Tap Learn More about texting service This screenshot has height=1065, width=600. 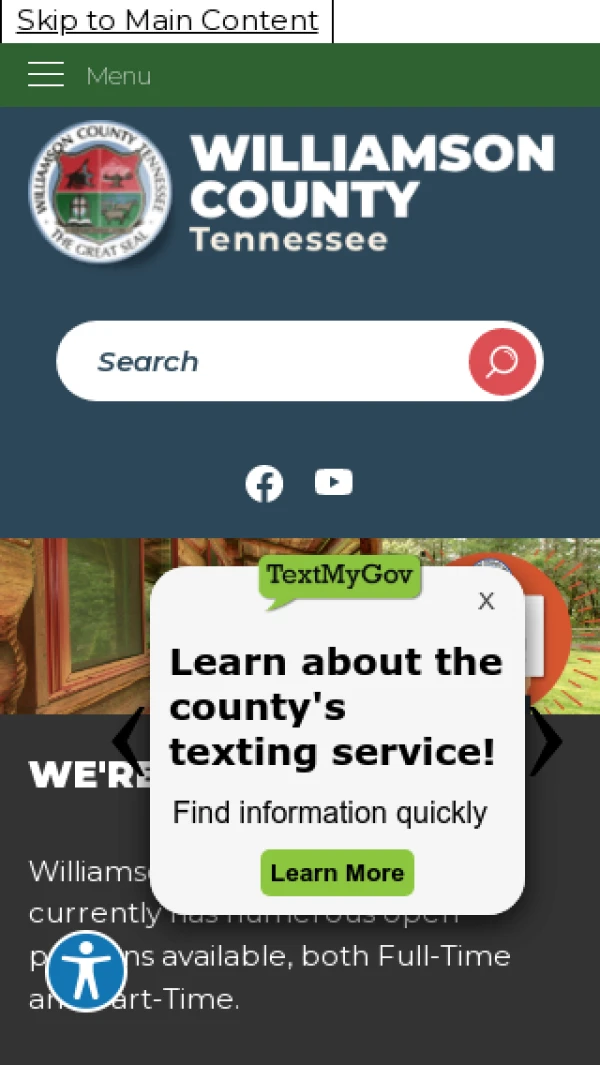[x=337, y=872]
